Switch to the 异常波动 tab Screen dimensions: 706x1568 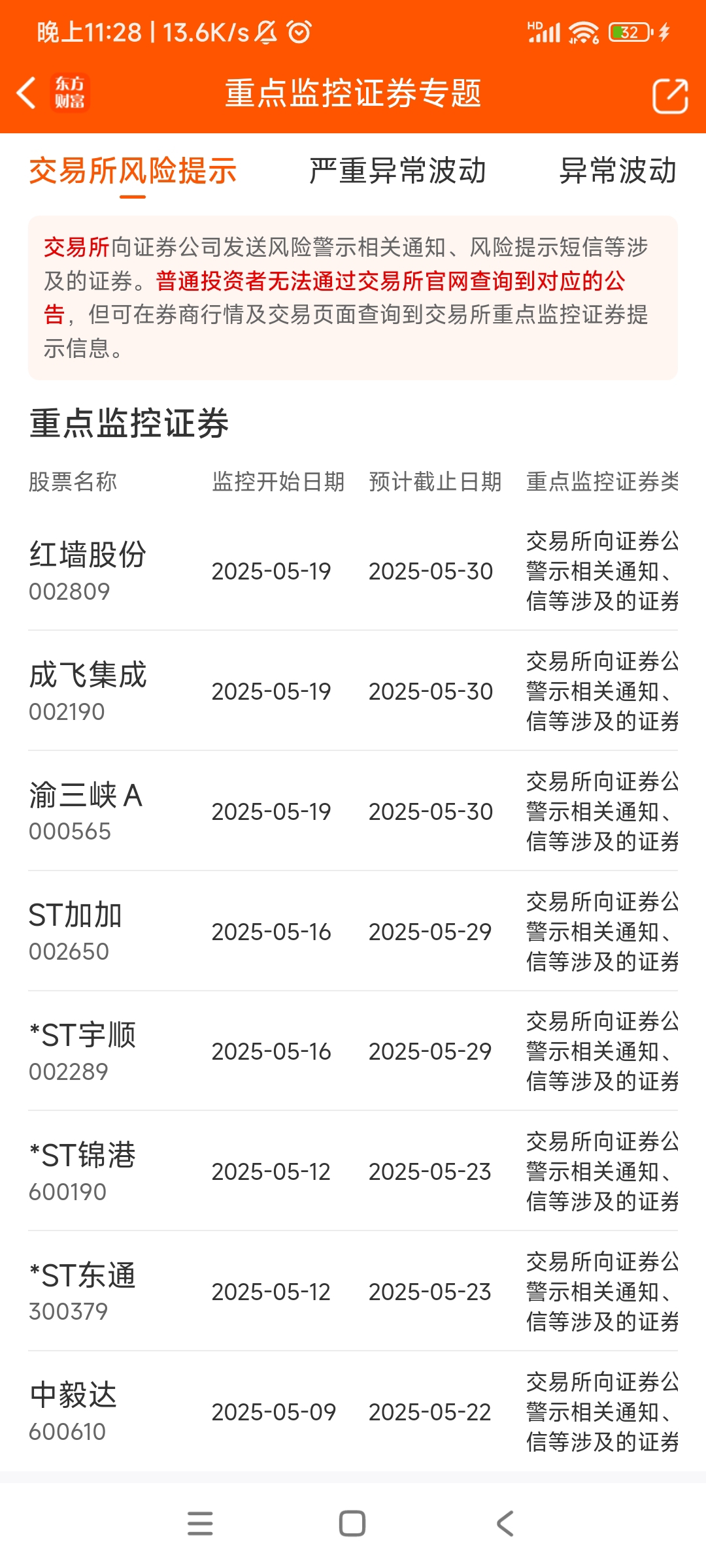[x=618, y=171]
